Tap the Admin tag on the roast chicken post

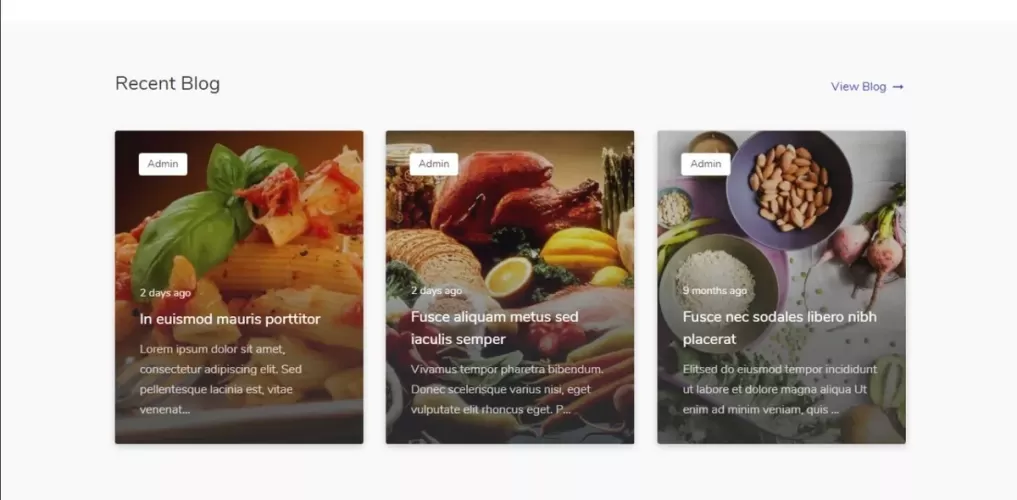(434, 164)
